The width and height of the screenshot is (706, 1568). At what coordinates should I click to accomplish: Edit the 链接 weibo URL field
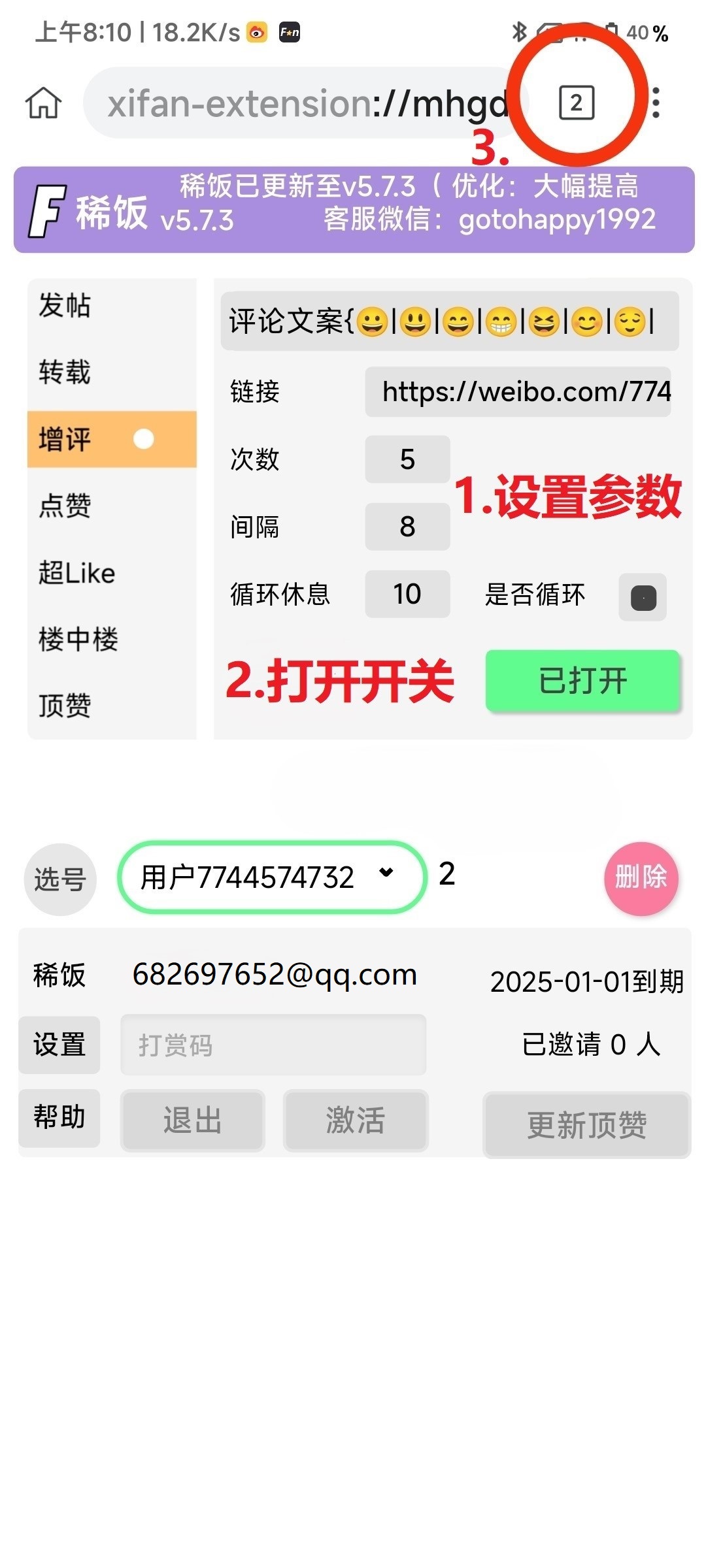coord(518,392)
